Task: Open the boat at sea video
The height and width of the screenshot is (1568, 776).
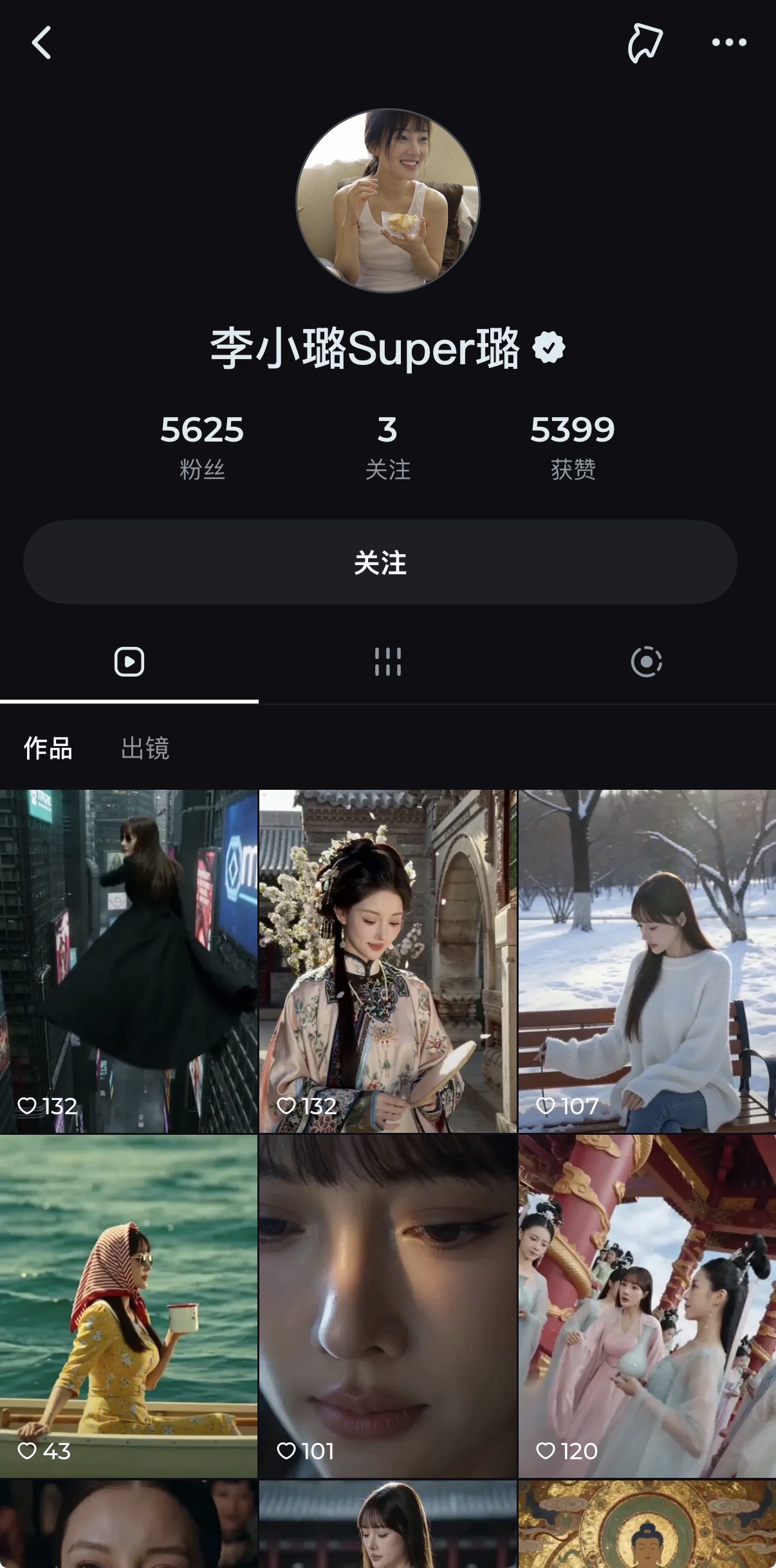Action: coord(129,1305)
